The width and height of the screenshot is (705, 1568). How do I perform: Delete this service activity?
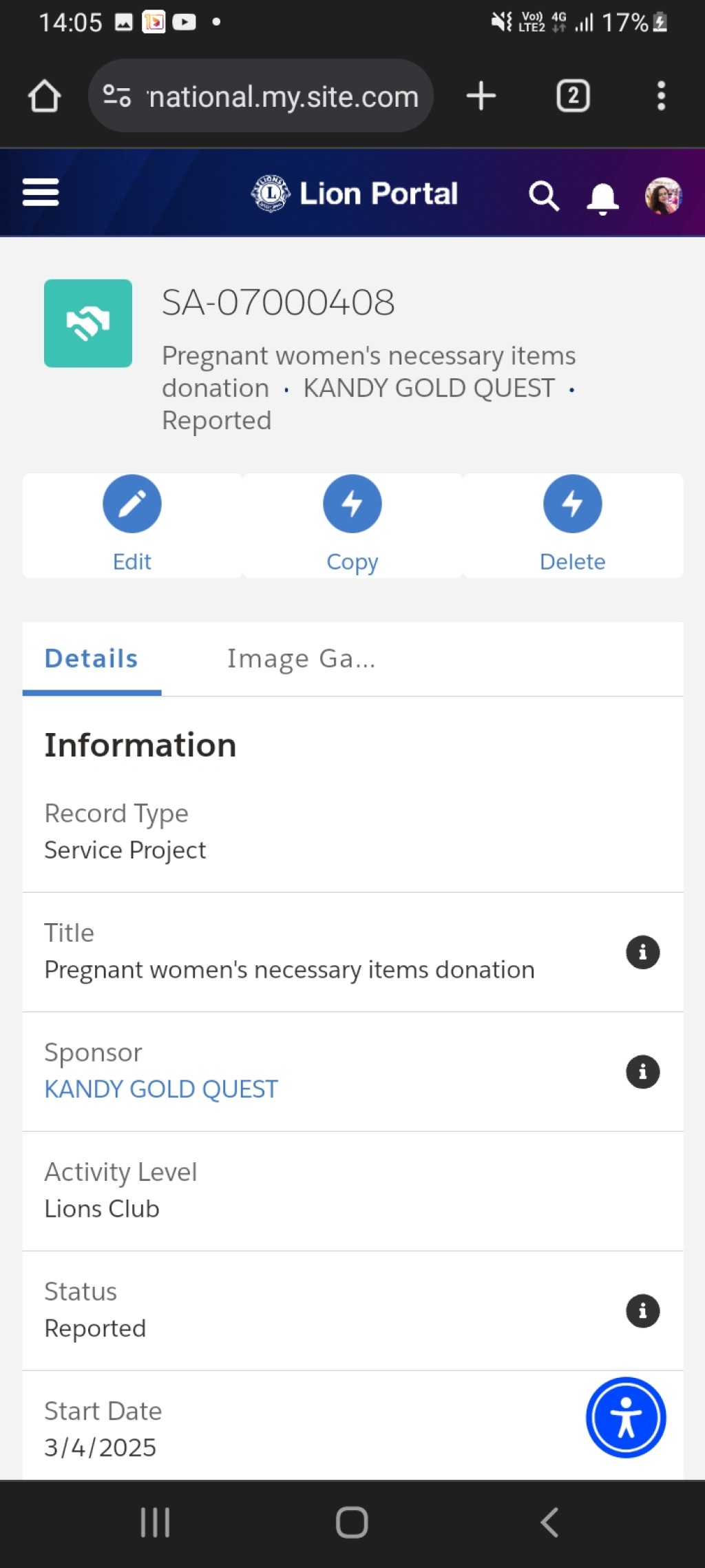click(573, 525)
